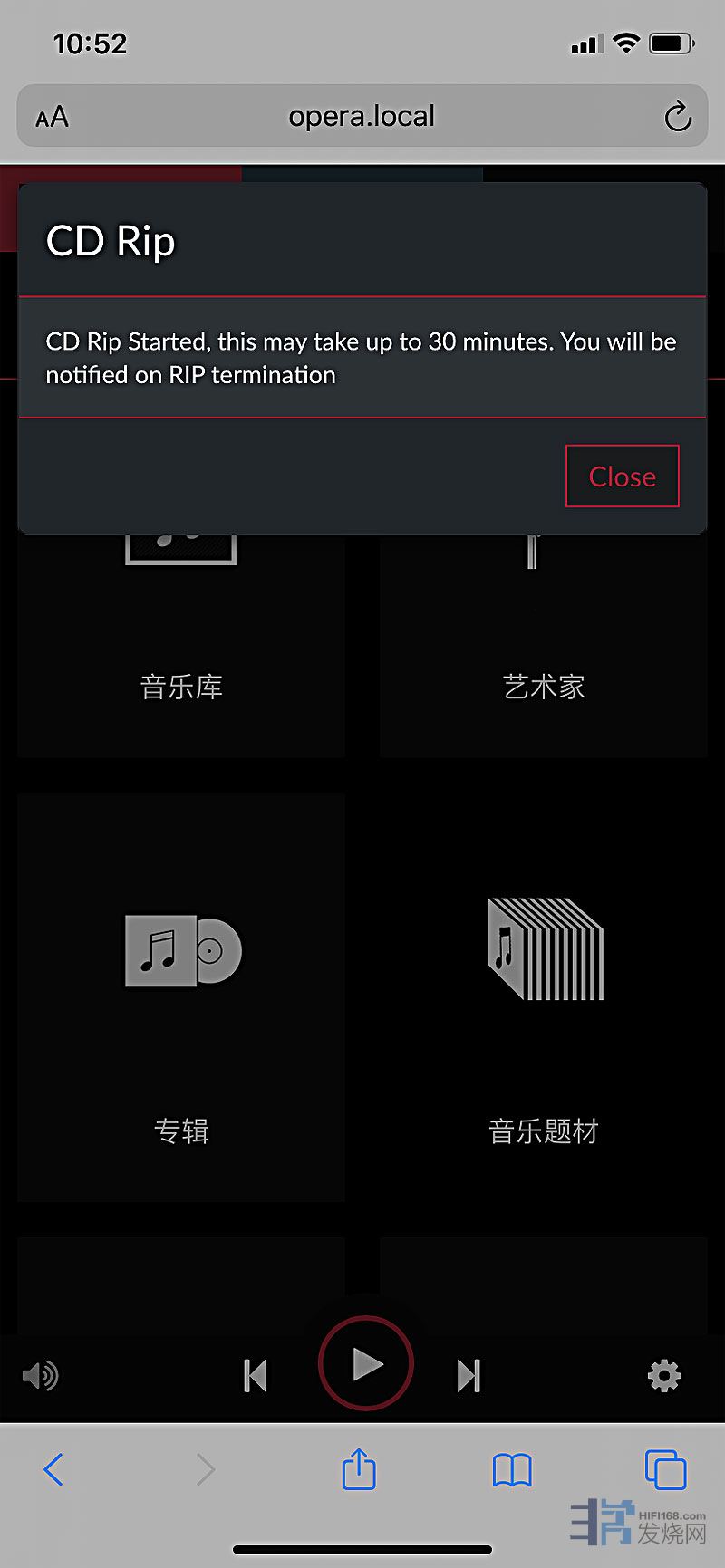Open the 专辑 tile

pos(181,996)
